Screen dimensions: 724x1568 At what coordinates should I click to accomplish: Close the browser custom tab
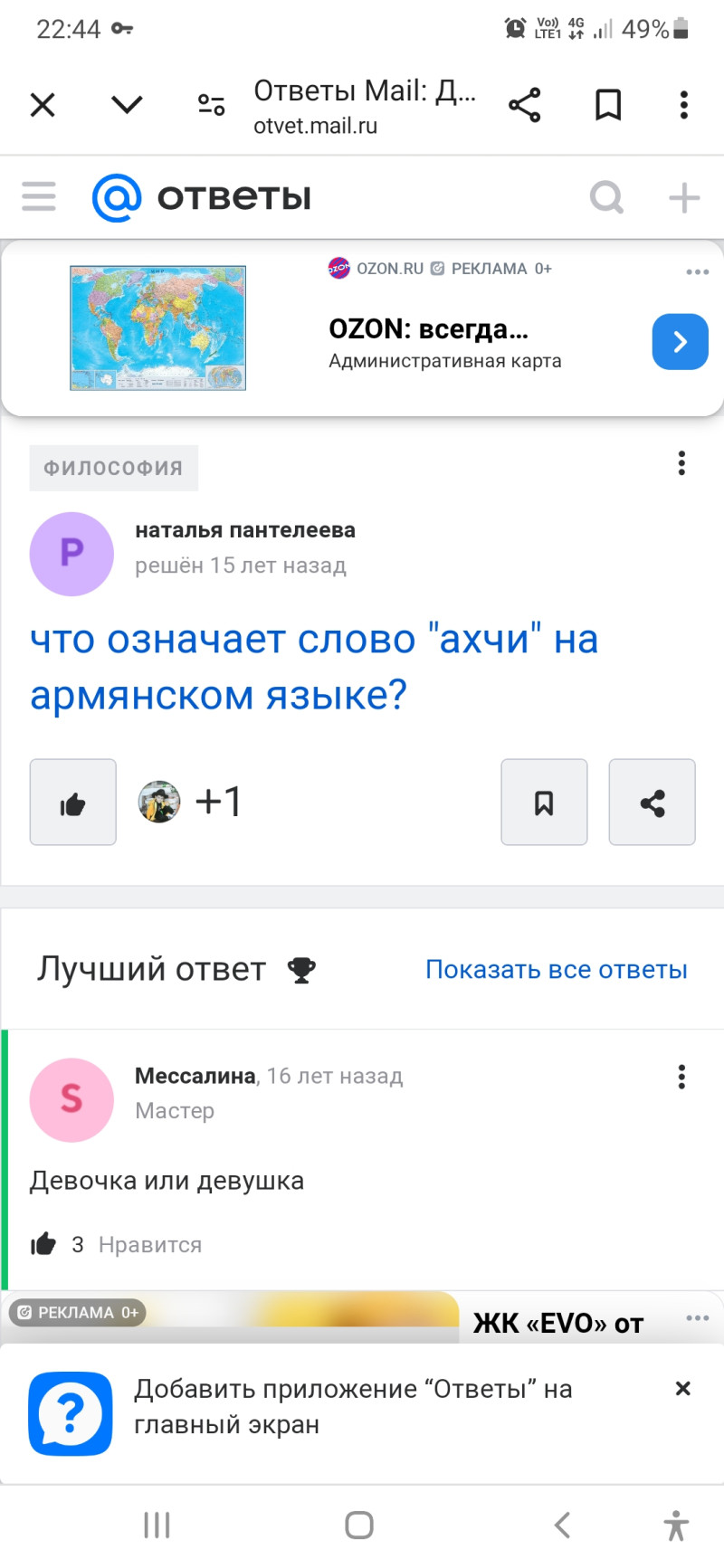(x=43, y=105)
